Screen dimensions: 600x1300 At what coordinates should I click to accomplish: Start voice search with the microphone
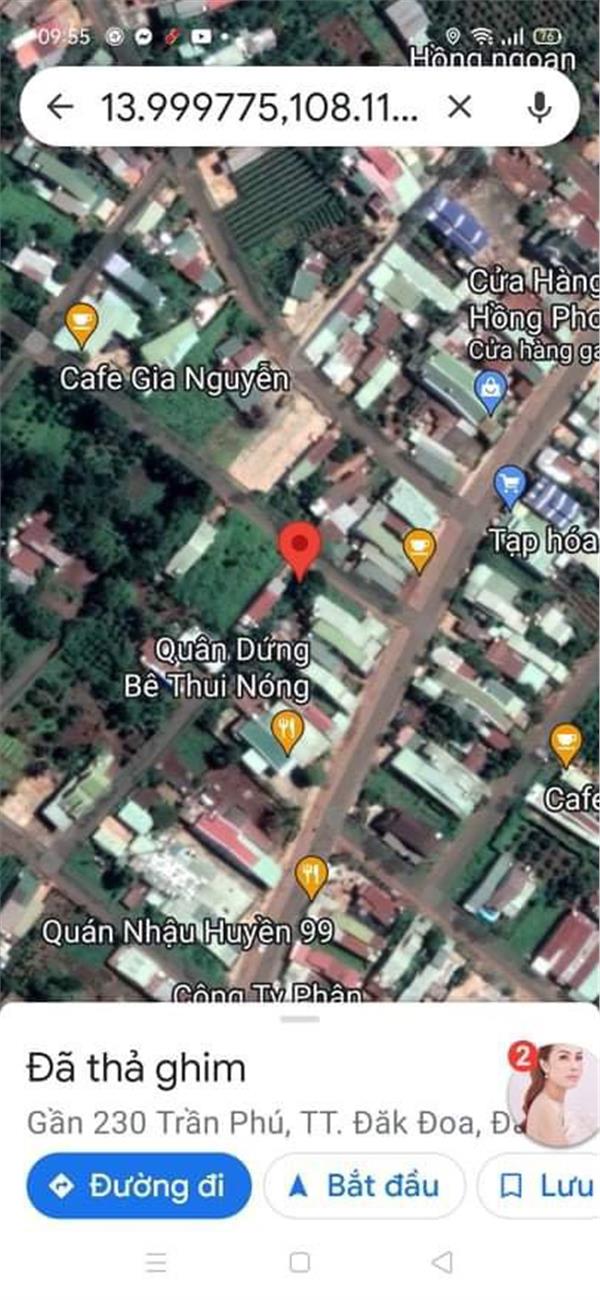[540, 107]
